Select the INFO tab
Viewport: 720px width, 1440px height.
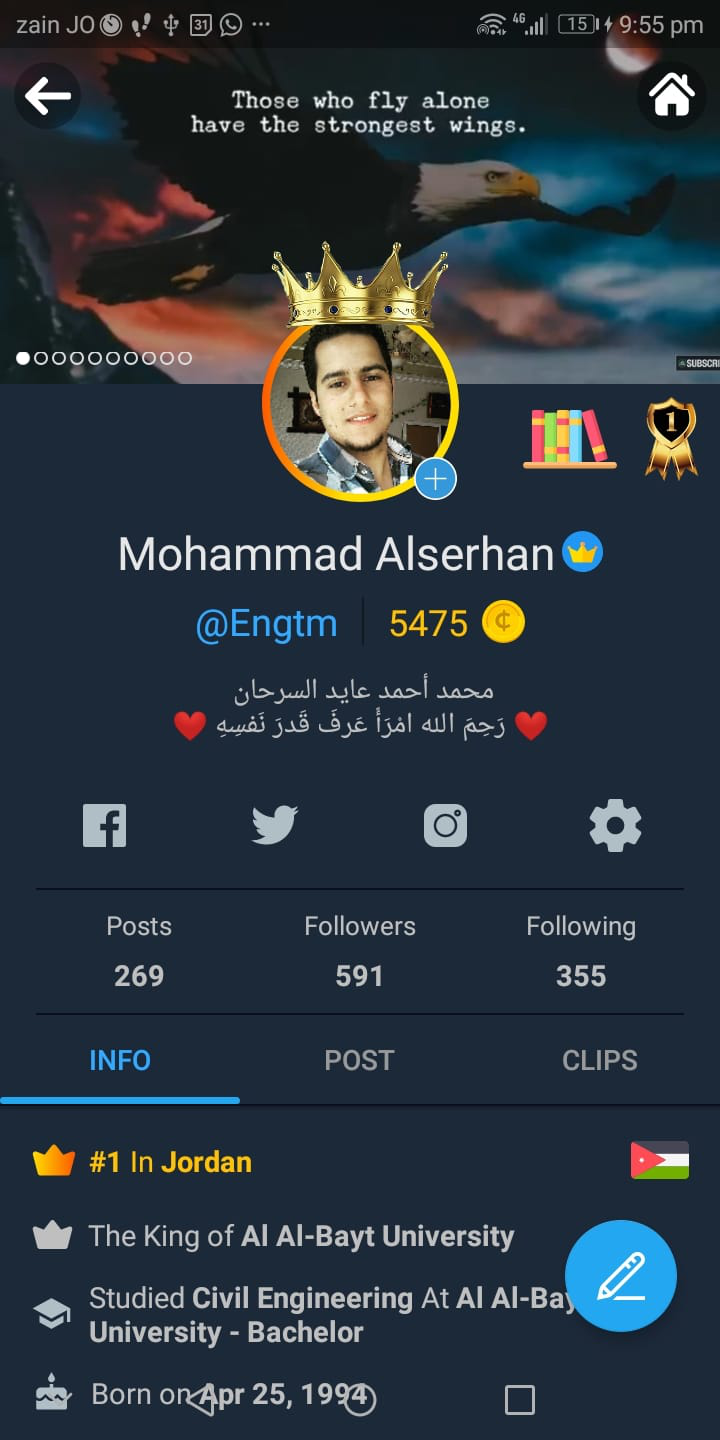point(120,1060)
